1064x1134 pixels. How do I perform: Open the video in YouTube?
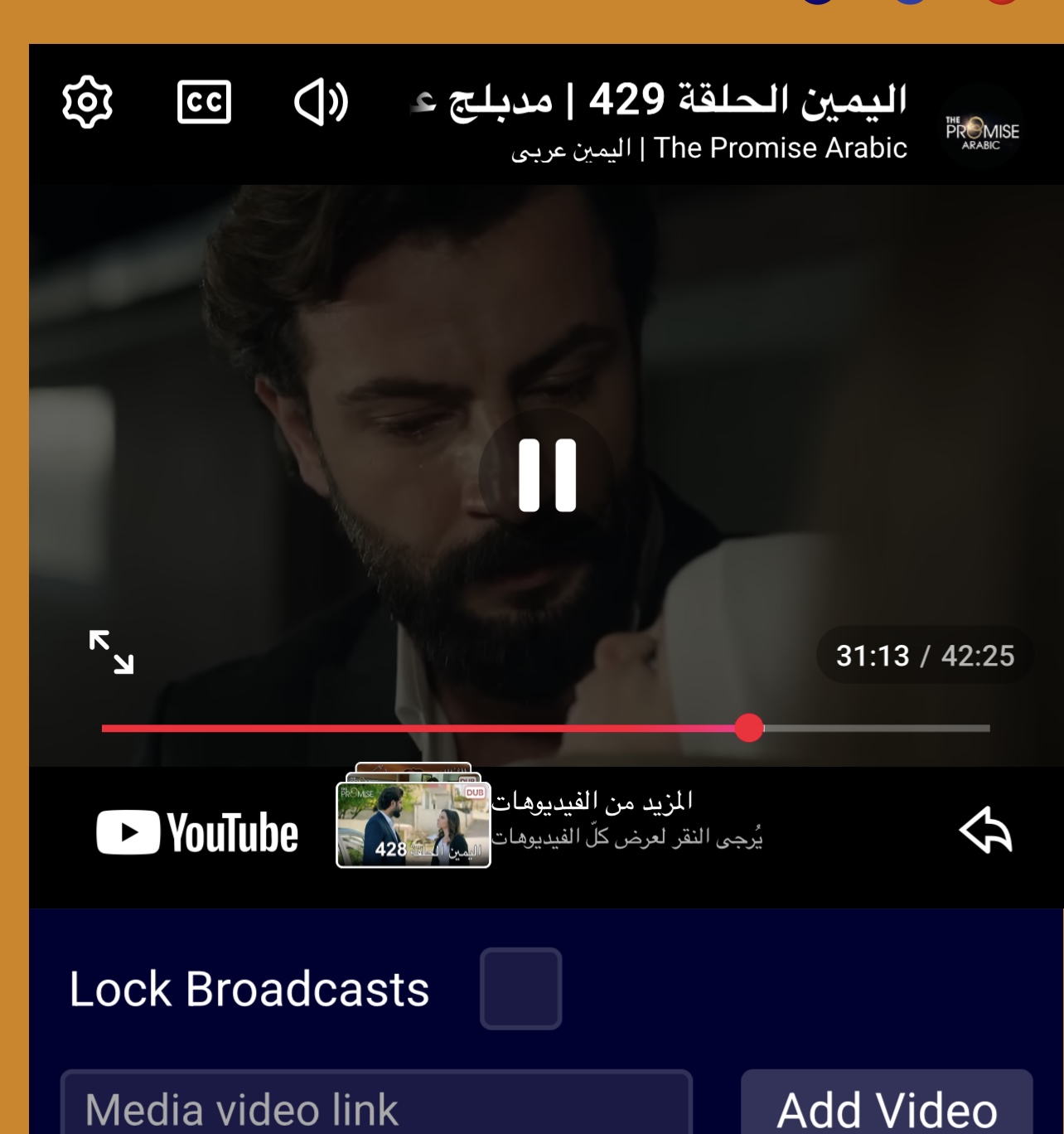pyautogui.click(x=197, y=833)
